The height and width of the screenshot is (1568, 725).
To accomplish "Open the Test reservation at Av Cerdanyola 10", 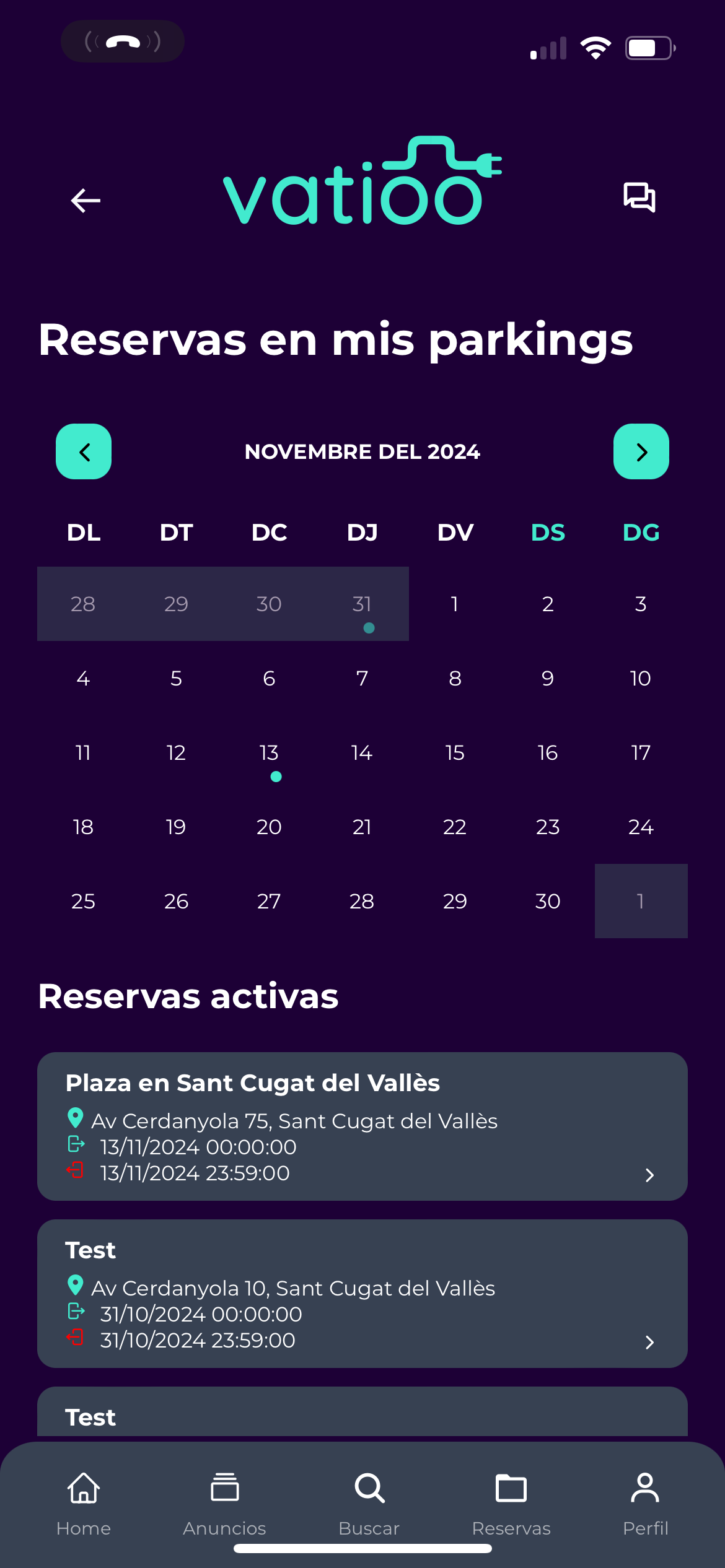I will (x=362, y=1293).
